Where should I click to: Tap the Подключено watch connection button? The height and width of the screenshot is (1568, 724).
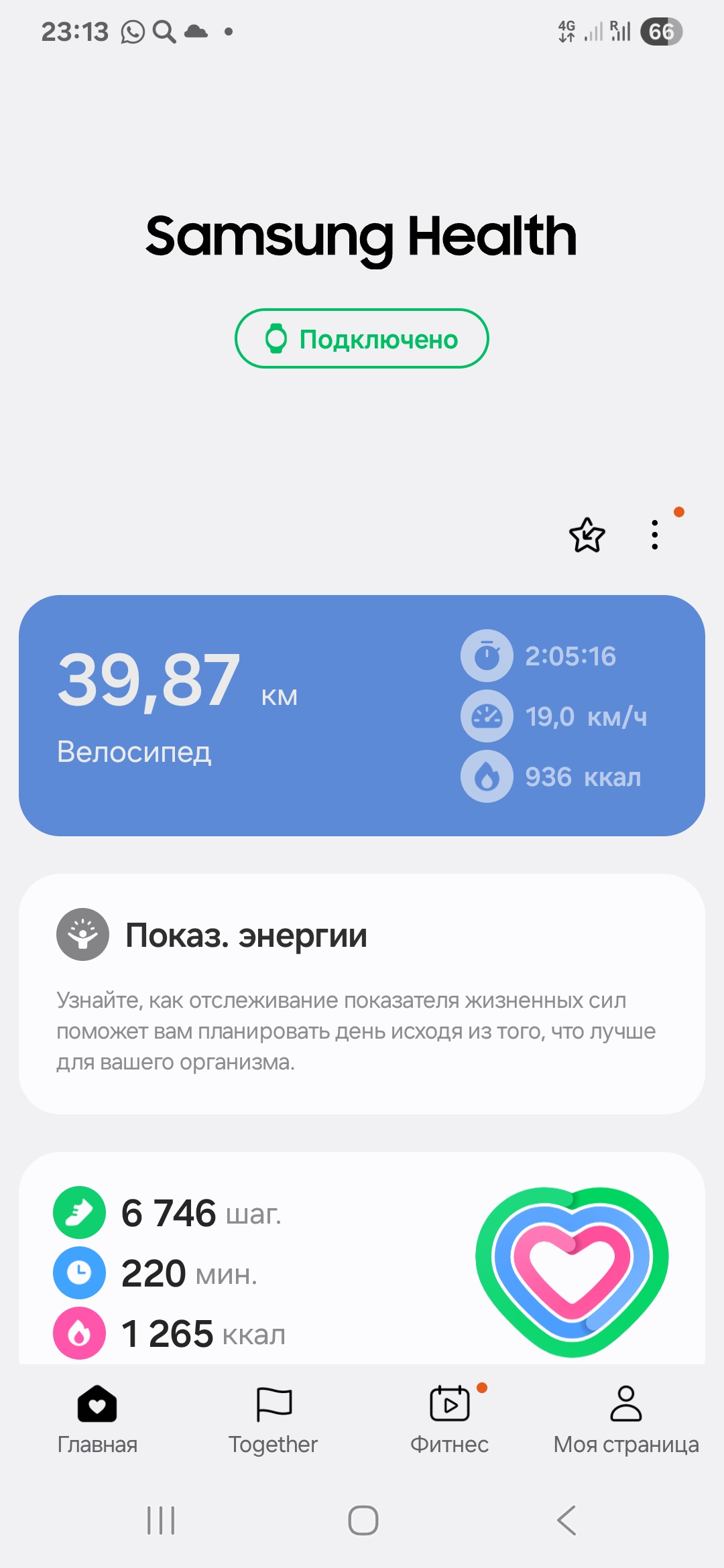click(362, 338)
